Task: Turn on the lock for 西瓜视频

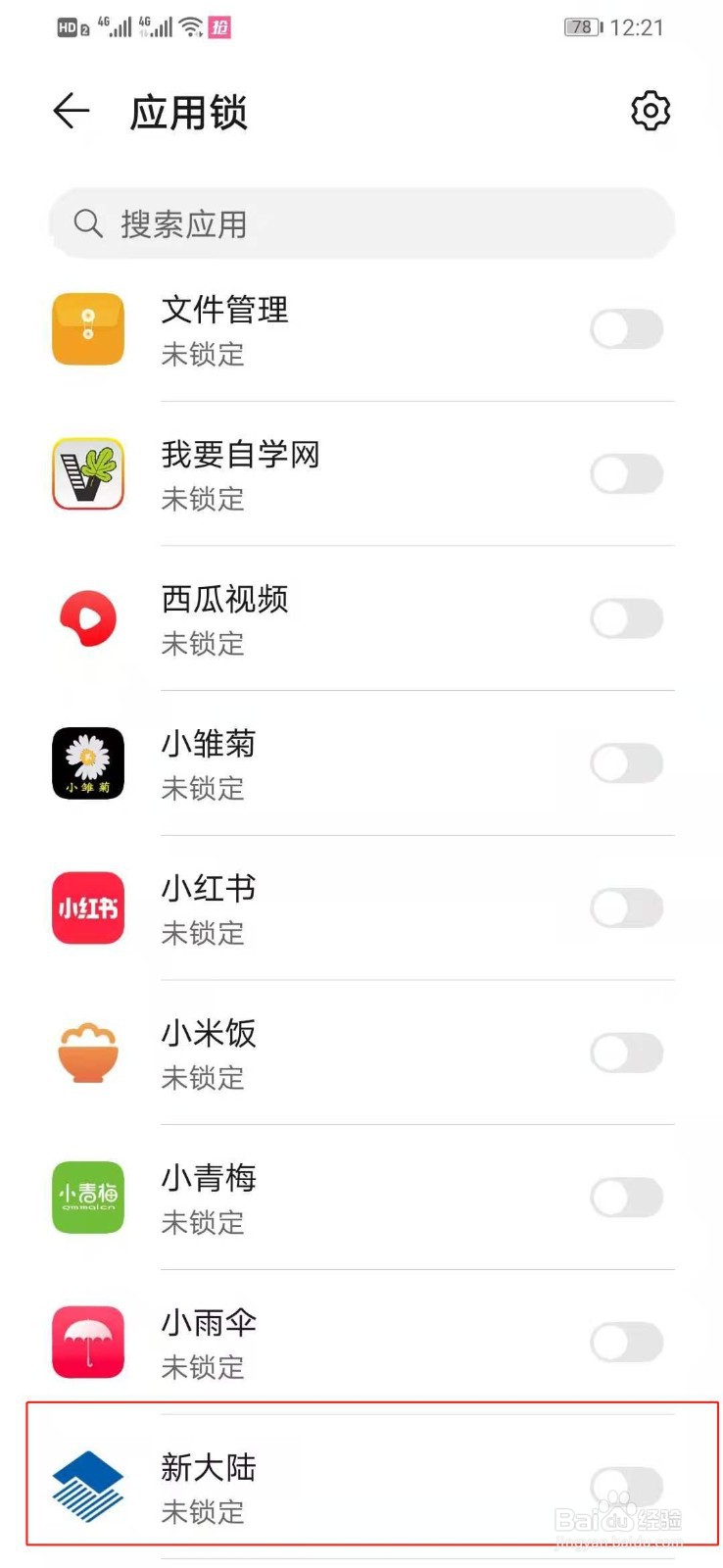Action: 627,618
